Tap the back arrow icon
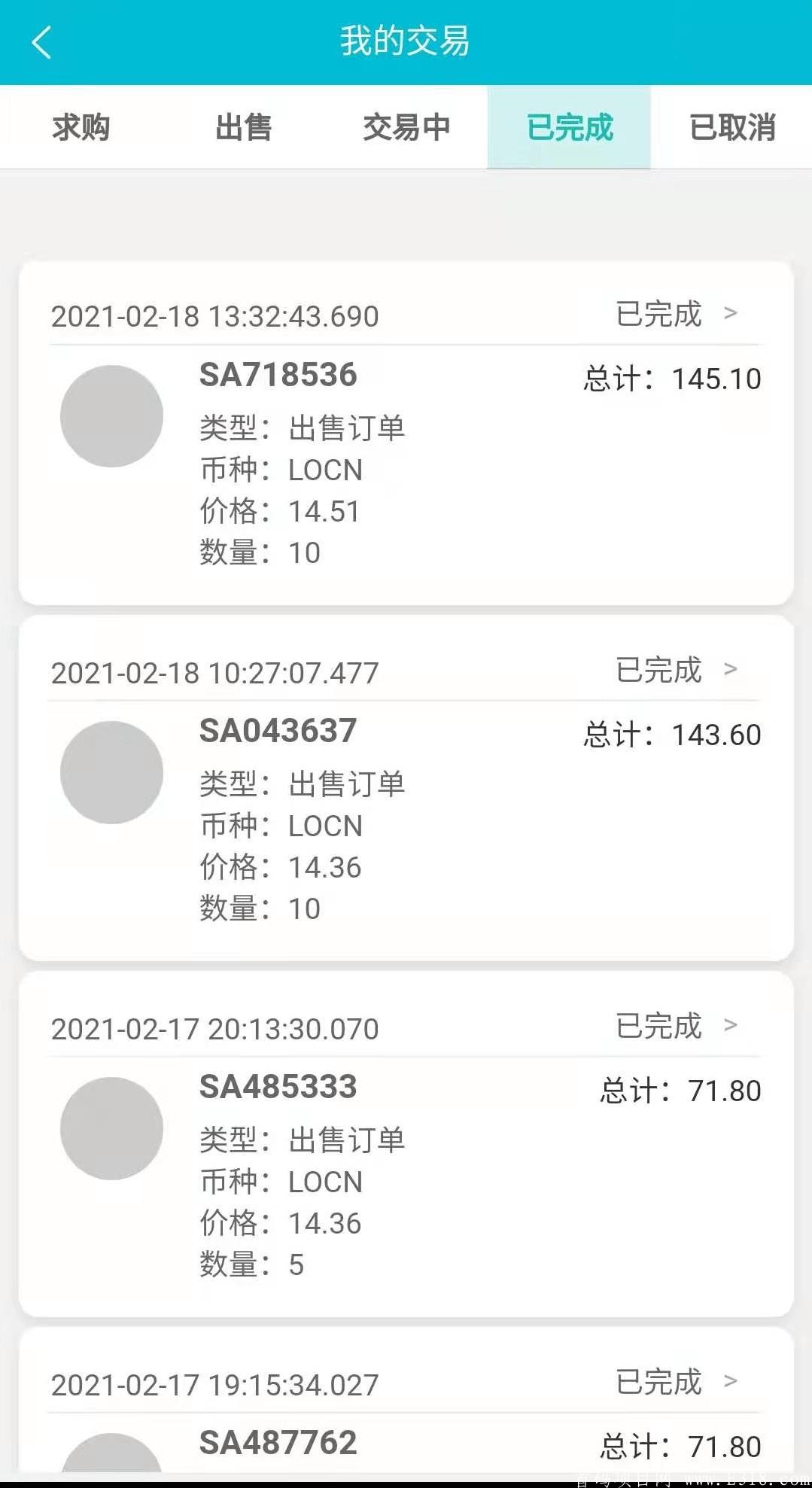Image resolution: width=812 pixels, height=1488 pixels. click(x=41, y=43)
